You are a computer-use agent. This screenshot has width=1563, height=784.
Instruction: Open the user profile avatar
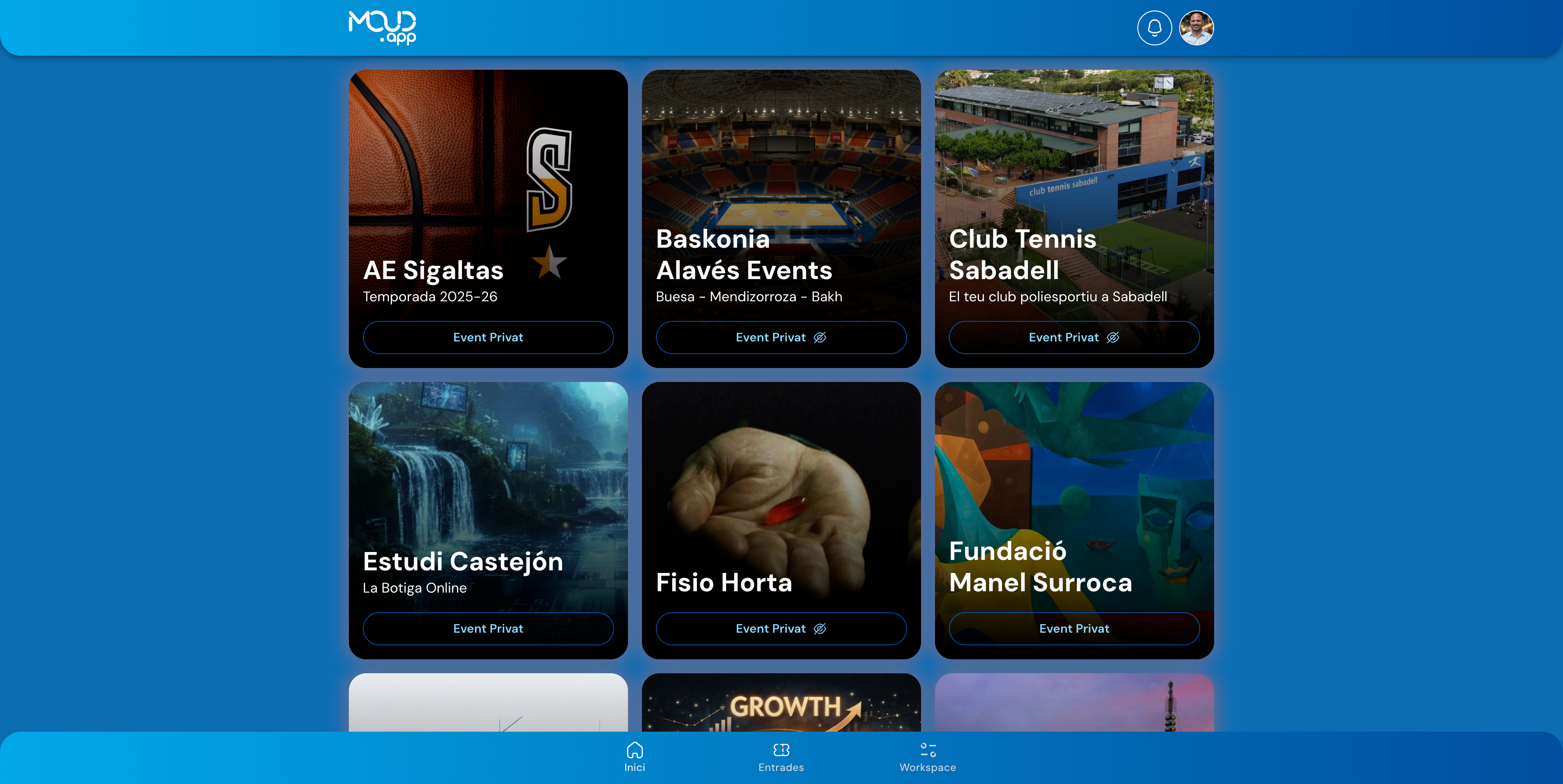click(1196, 28)
